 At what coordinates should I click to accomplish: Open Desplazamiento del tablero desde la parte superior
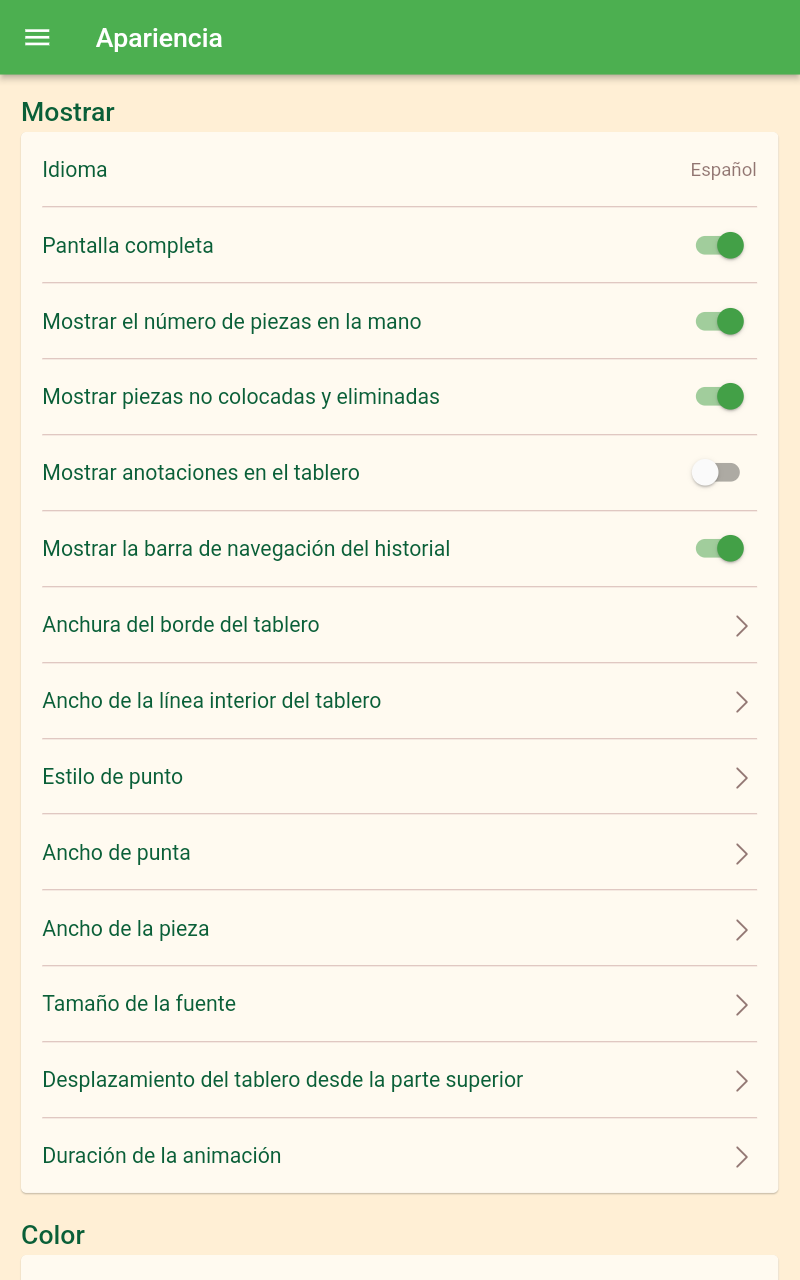pyautogui.click(x=399, y=1080)
